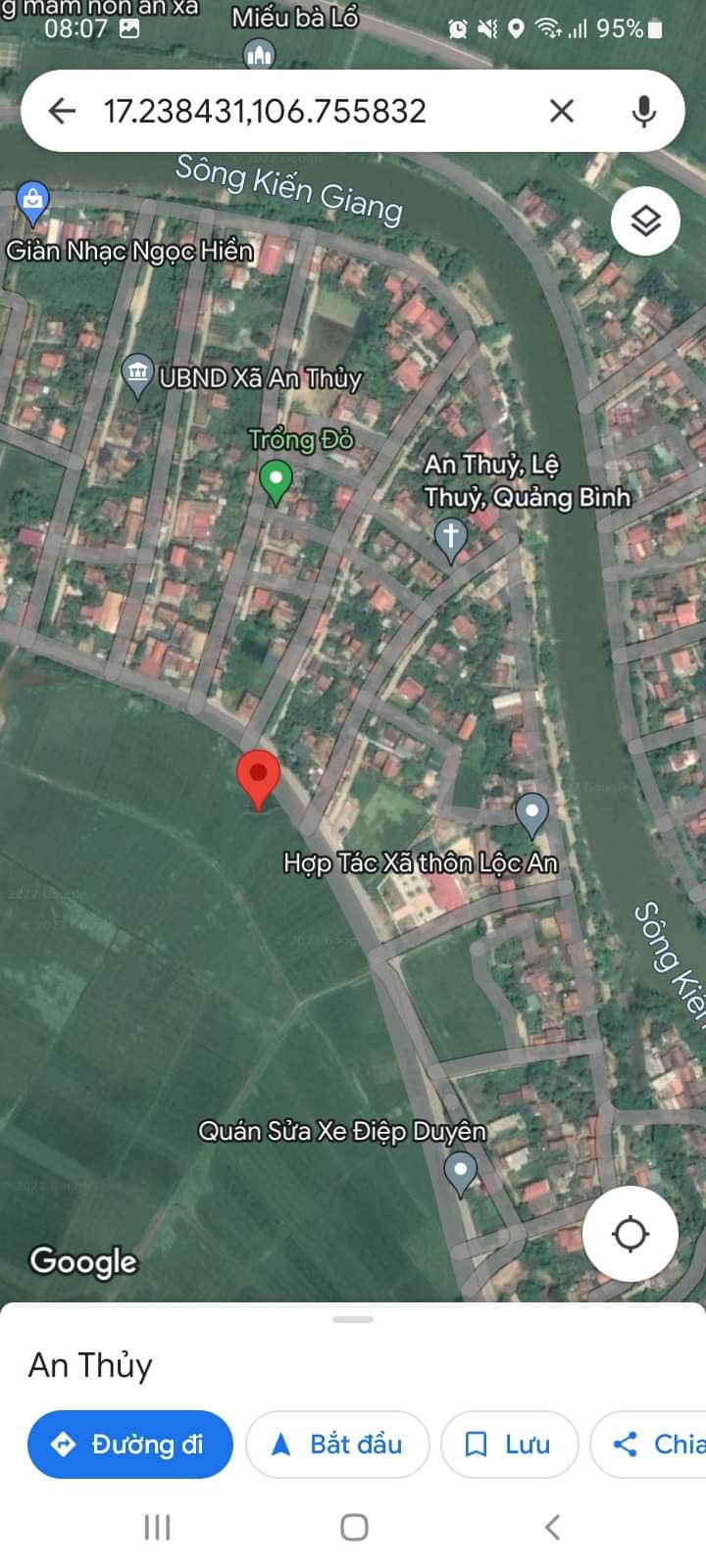The image size is (706, 1568).
Task: Select the UBND Xã An Thủy marker
Action: pos(137,372)
